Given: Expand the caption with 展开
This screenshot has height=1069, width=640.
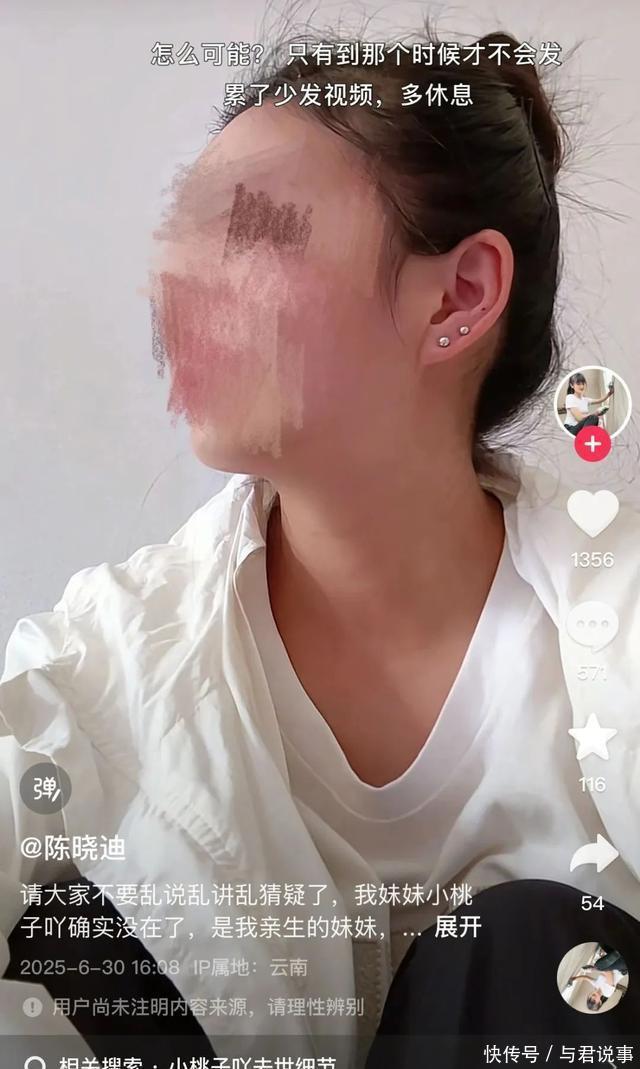Looking at the screenshot, I should coord(458,927).
